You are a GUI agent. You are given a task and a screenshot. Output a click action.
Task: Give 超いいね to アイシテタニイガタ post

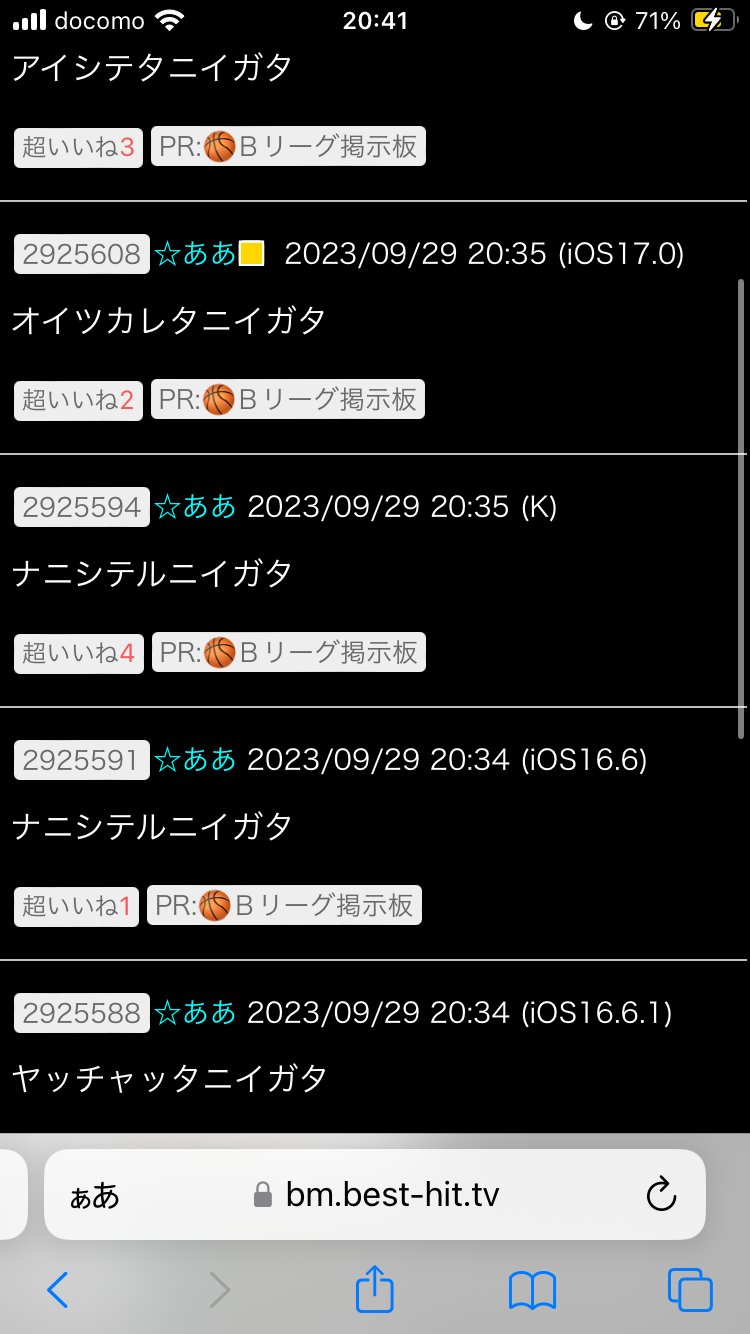click(x=78, y=147)
